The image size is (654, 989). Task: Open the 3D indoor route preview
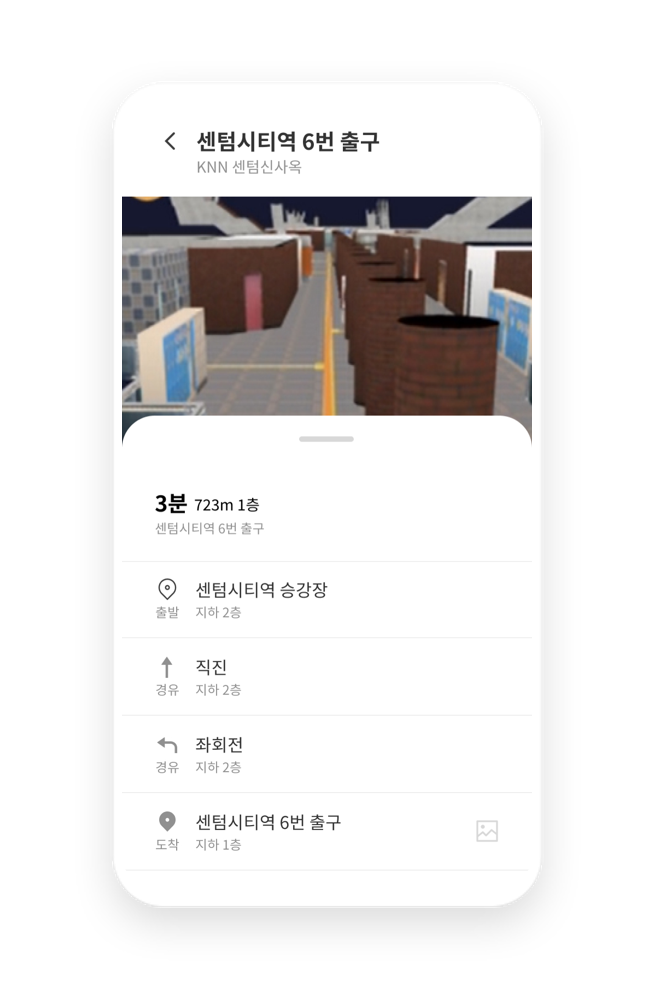326,305
